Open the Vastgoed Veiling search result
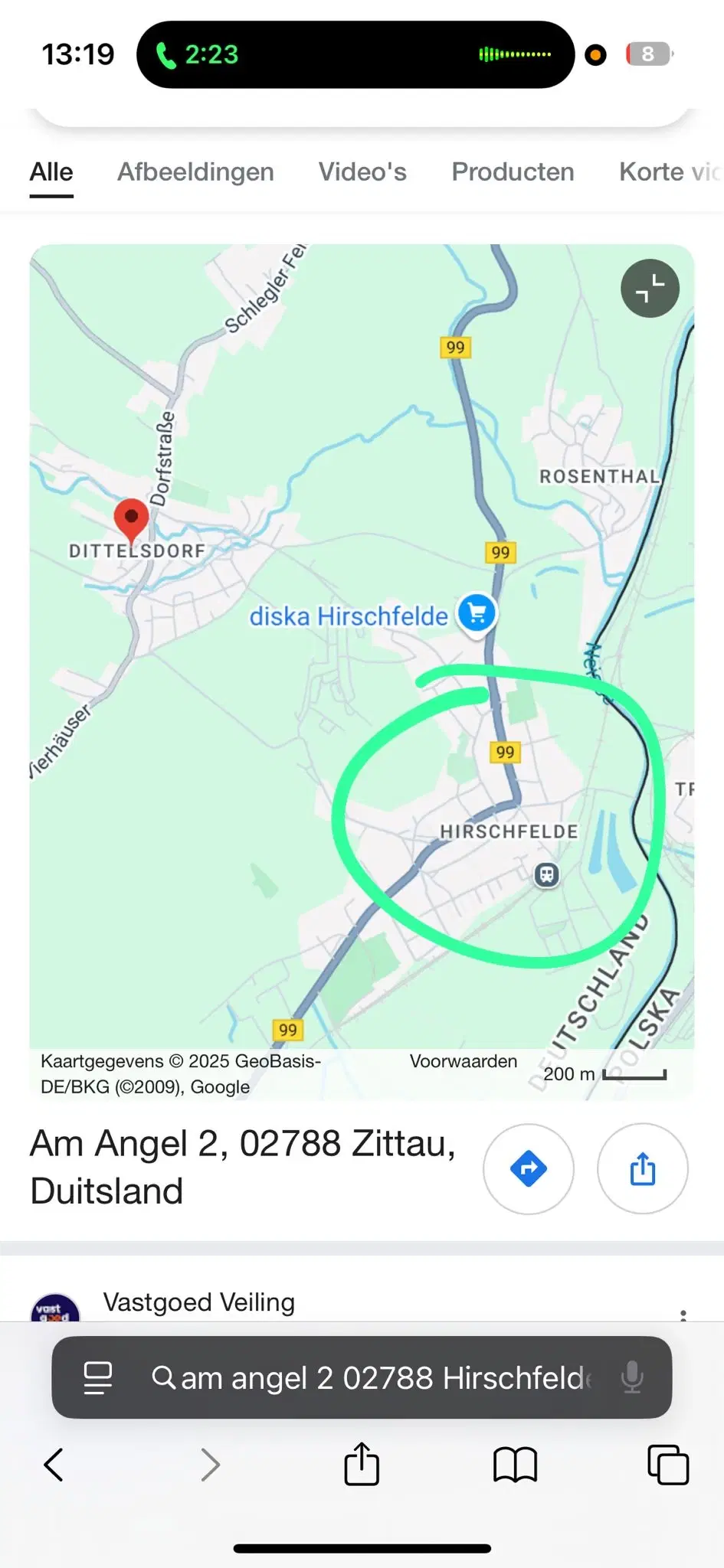 (198, 1302)
